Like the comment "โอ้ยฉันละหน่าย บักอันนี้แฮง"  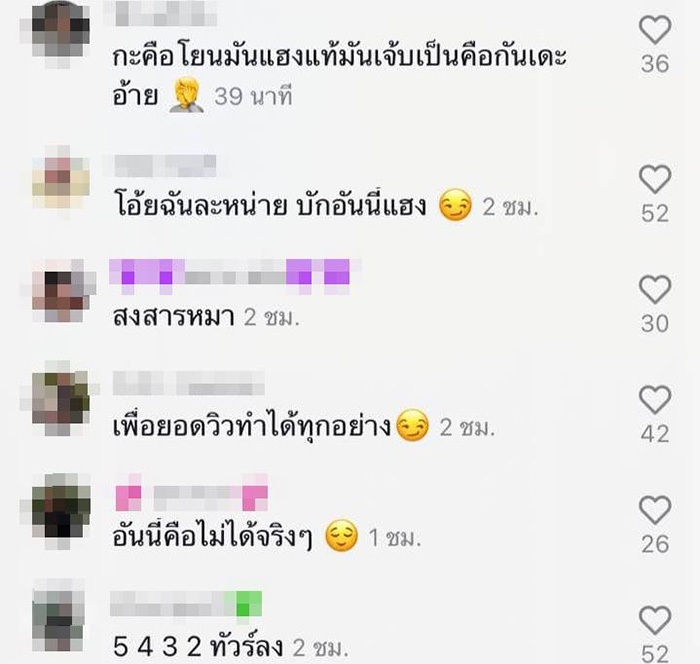[655, 180]
